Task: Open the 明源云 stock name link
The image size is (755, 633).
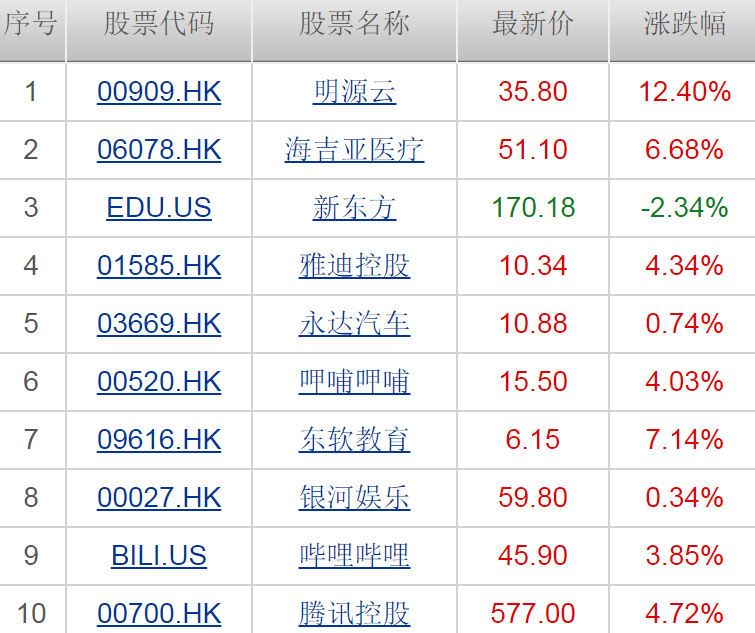Action: 354,92
